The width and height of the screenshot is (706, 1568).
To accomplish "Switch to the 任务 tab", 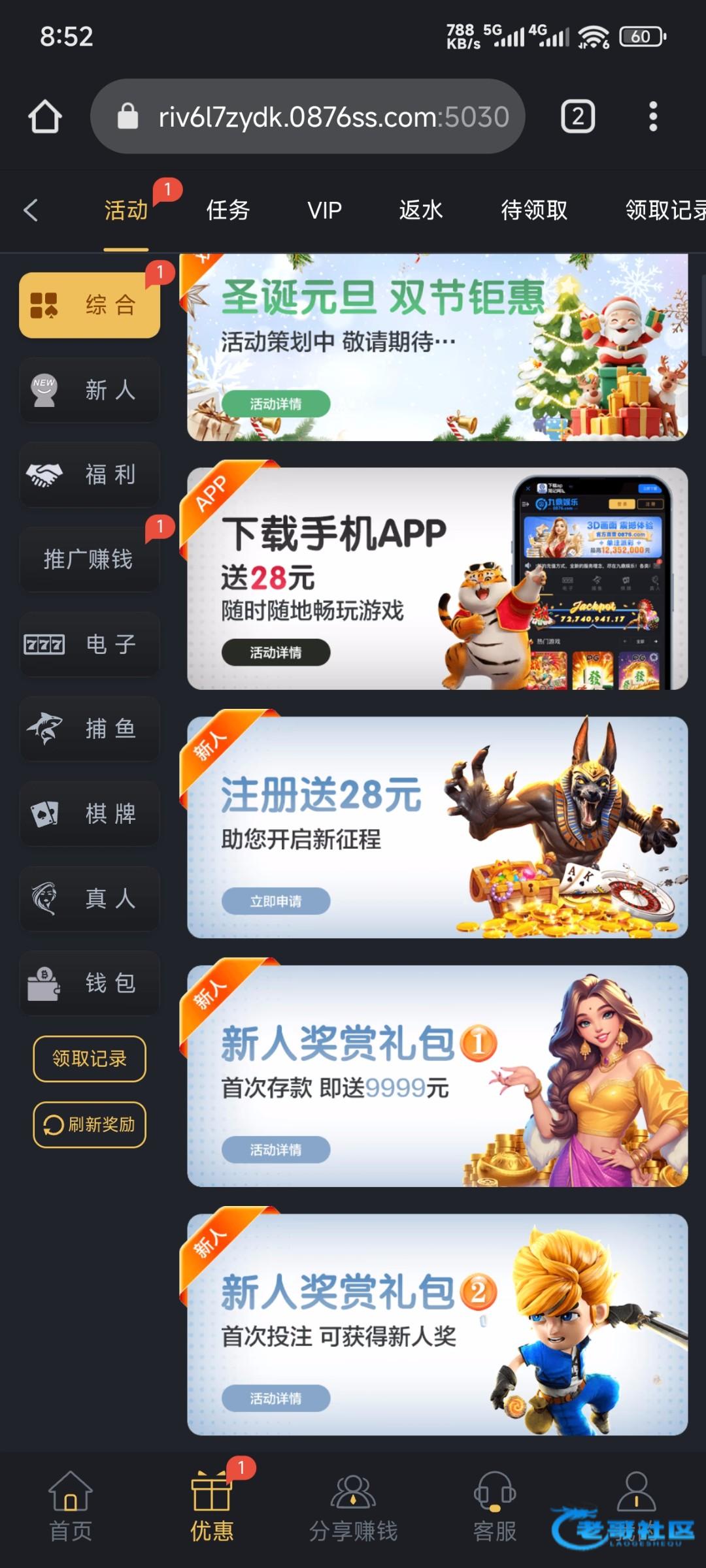I will (x=228, y=210).
